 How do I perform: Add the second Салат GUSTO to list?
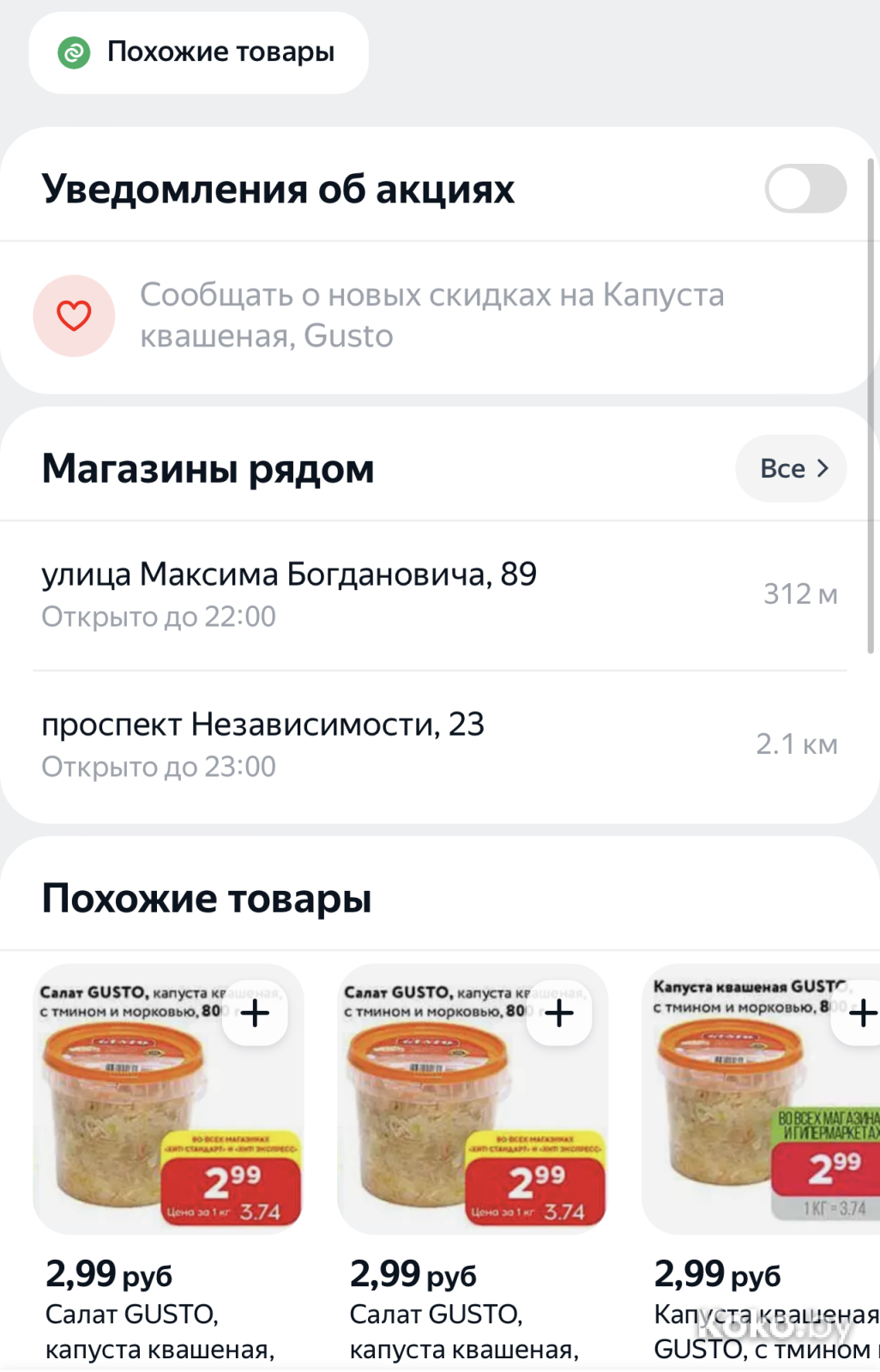tap(559, 1014)
